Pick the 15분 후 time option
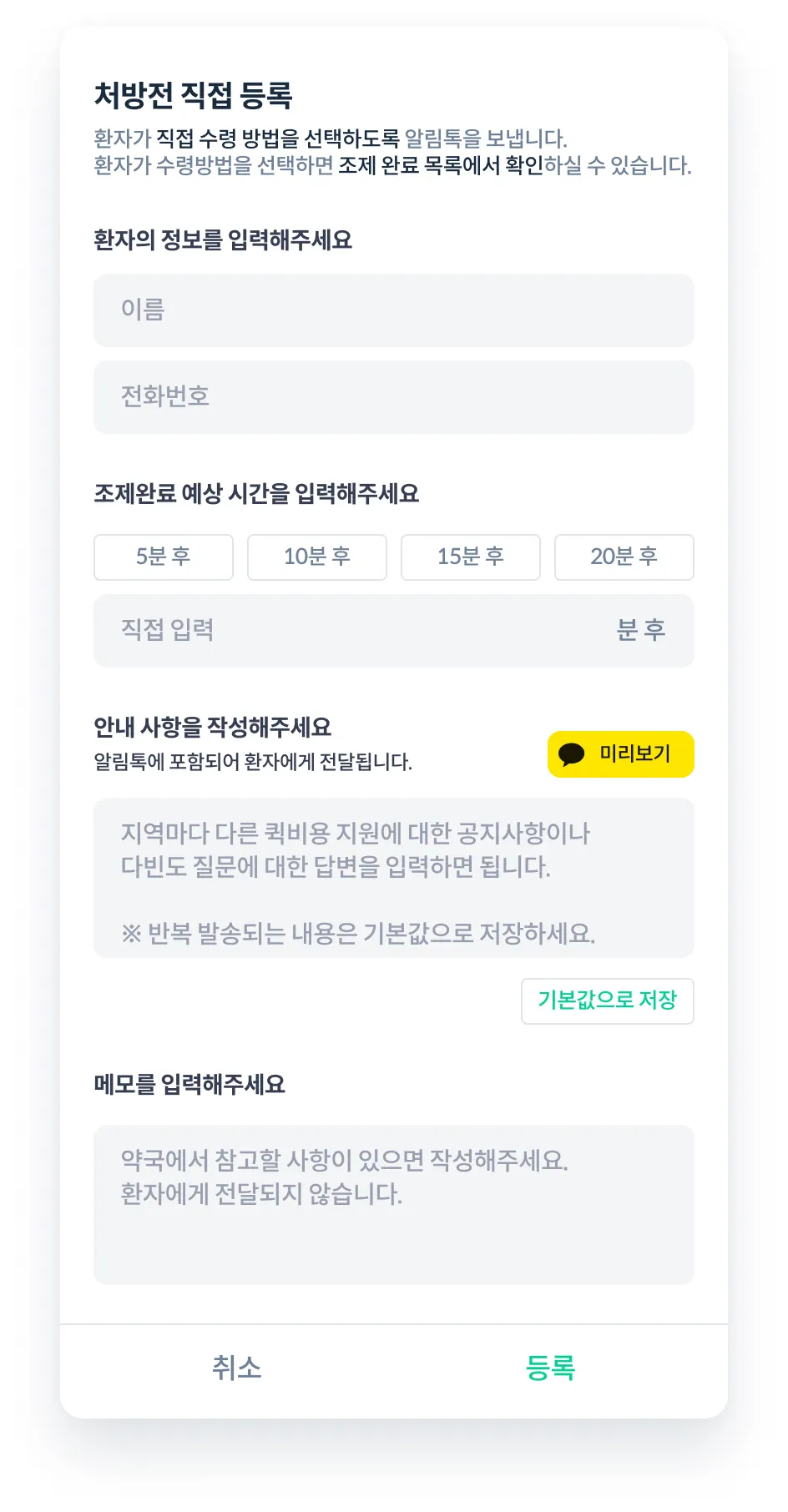This screenshot has width=788, height=1512. point(471,557)
